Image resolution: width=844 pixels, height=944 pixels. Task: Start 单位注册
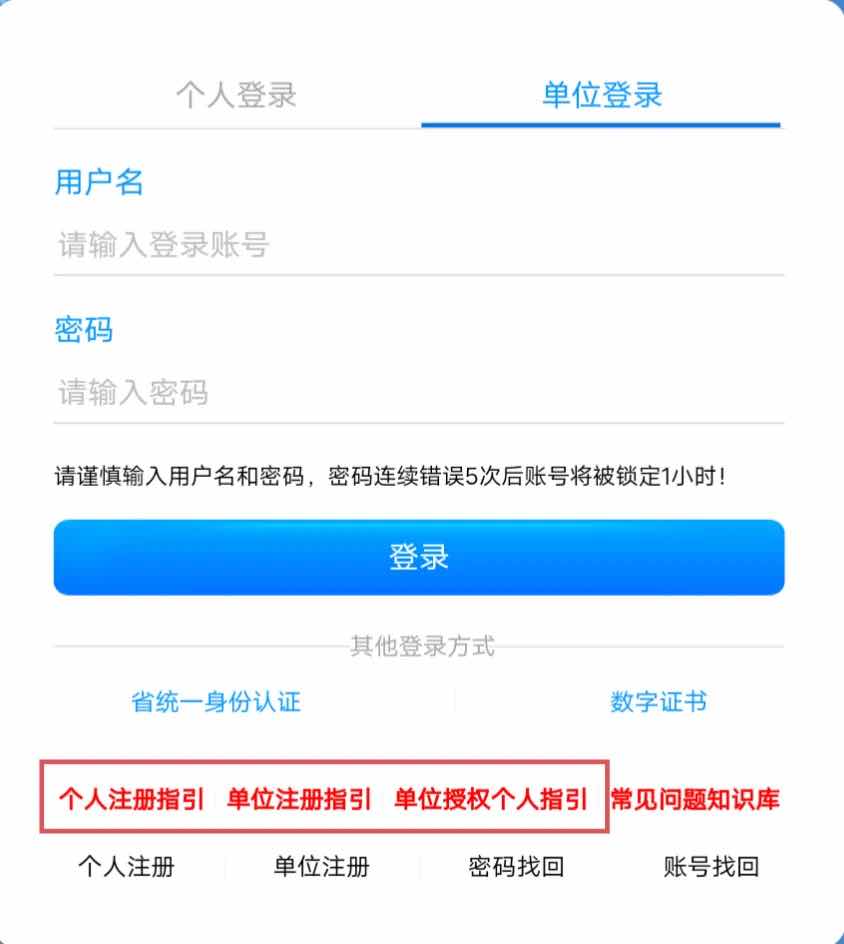click(x=321, y=867)
